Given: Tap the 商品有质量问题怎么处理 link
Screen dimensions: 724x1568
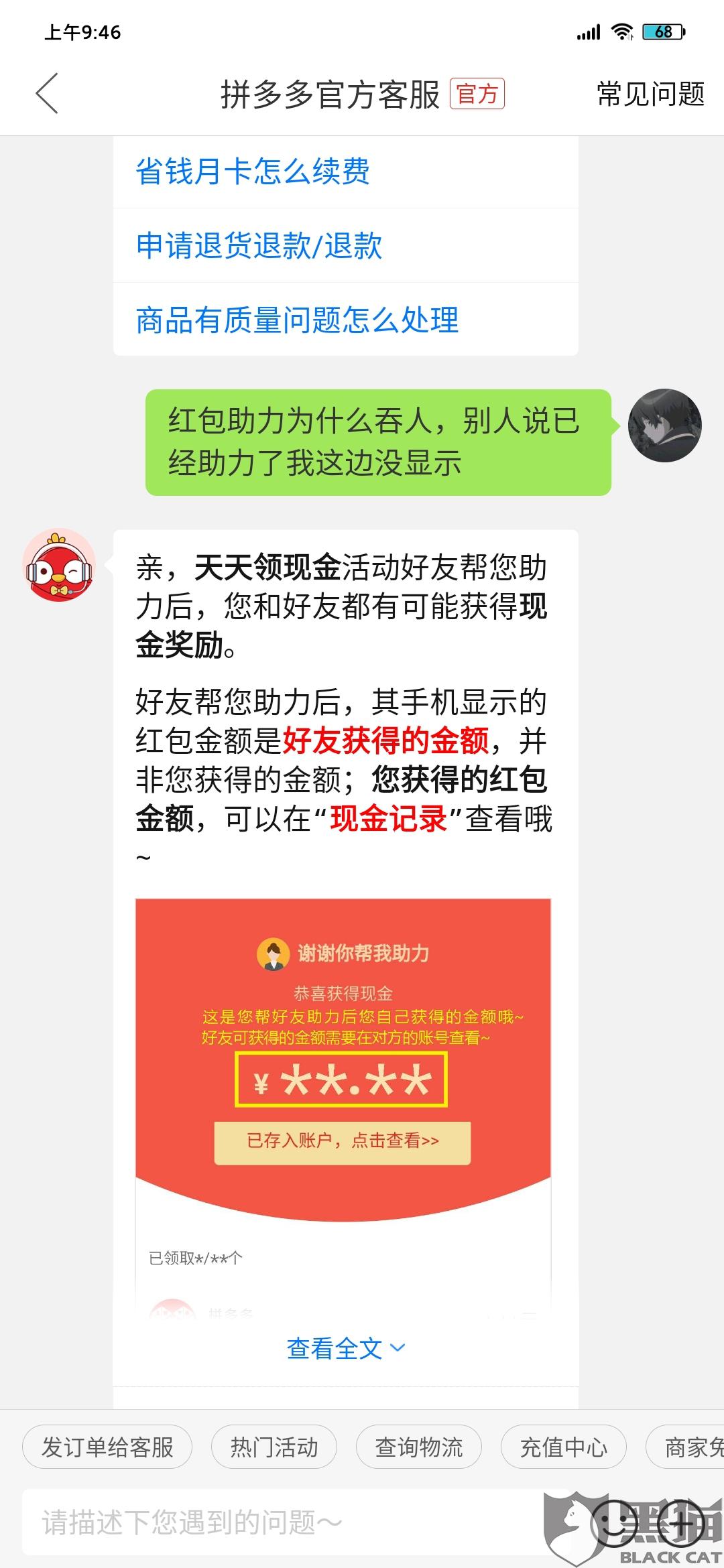Looking at the screenshot, I should coord(297,320).
